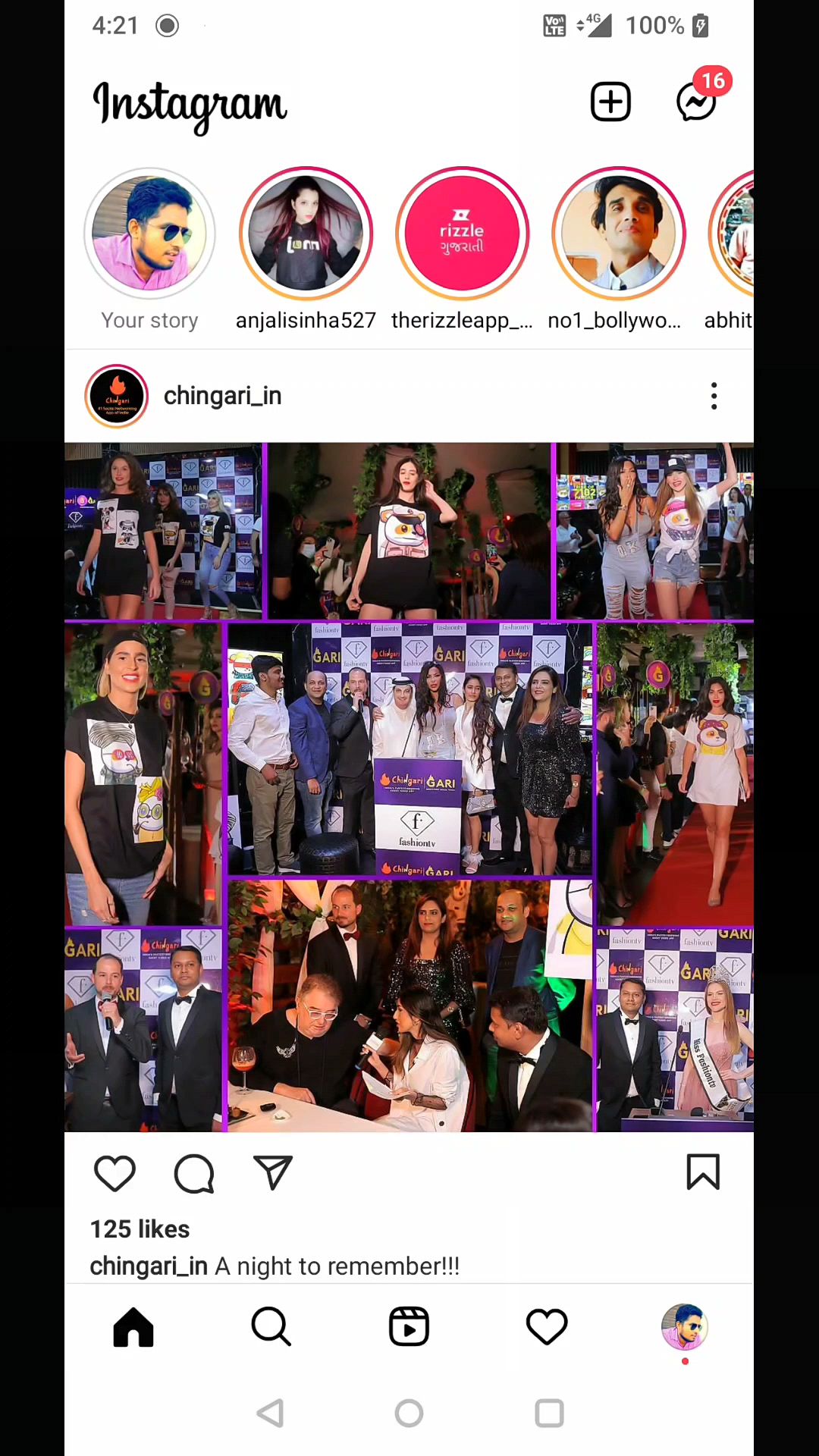Screen dimensions: 819x1456
Task: Open overflow menu on chingari_in post
Action: pyautogui.click(x=714, y=396)
